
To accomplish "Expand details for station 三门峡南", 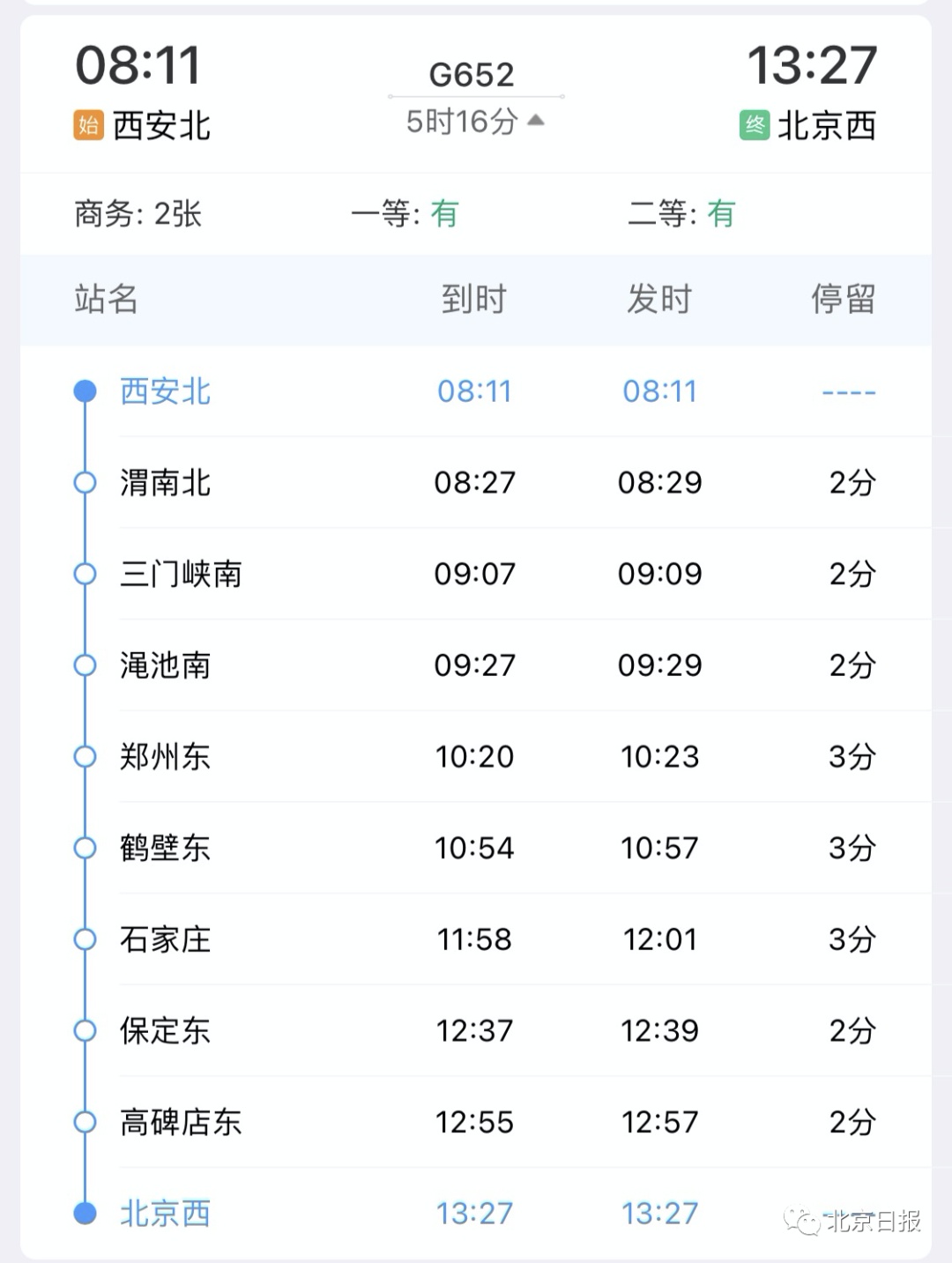I will (179, 574).
